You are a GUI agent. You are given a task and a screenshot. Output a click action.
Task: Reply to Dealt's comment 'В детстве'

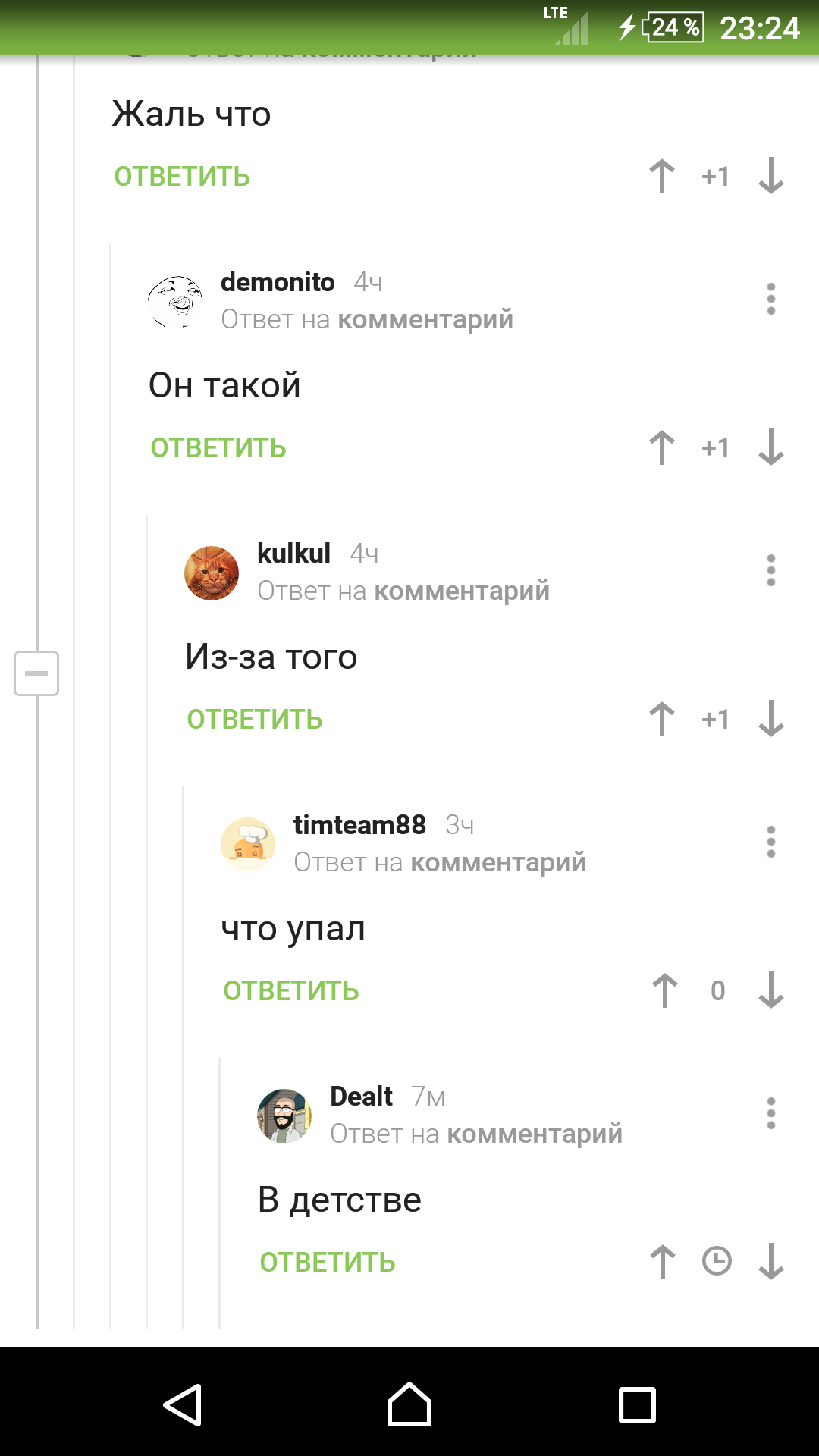click(x=328, y=1263)
